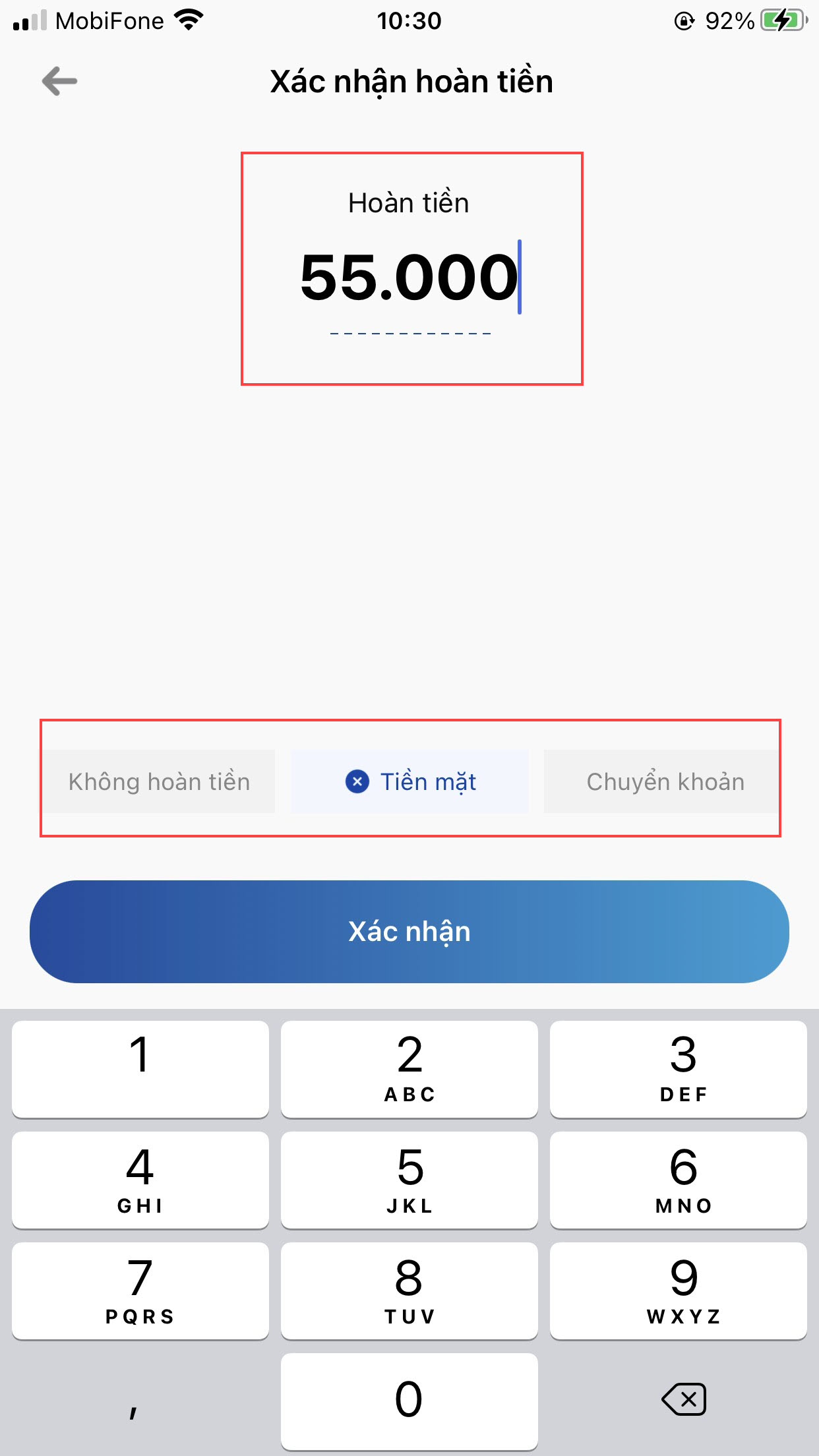The image size is (819, 1456).
Task: Select the Không hoàn tiền option
Action: pos(159,781)
